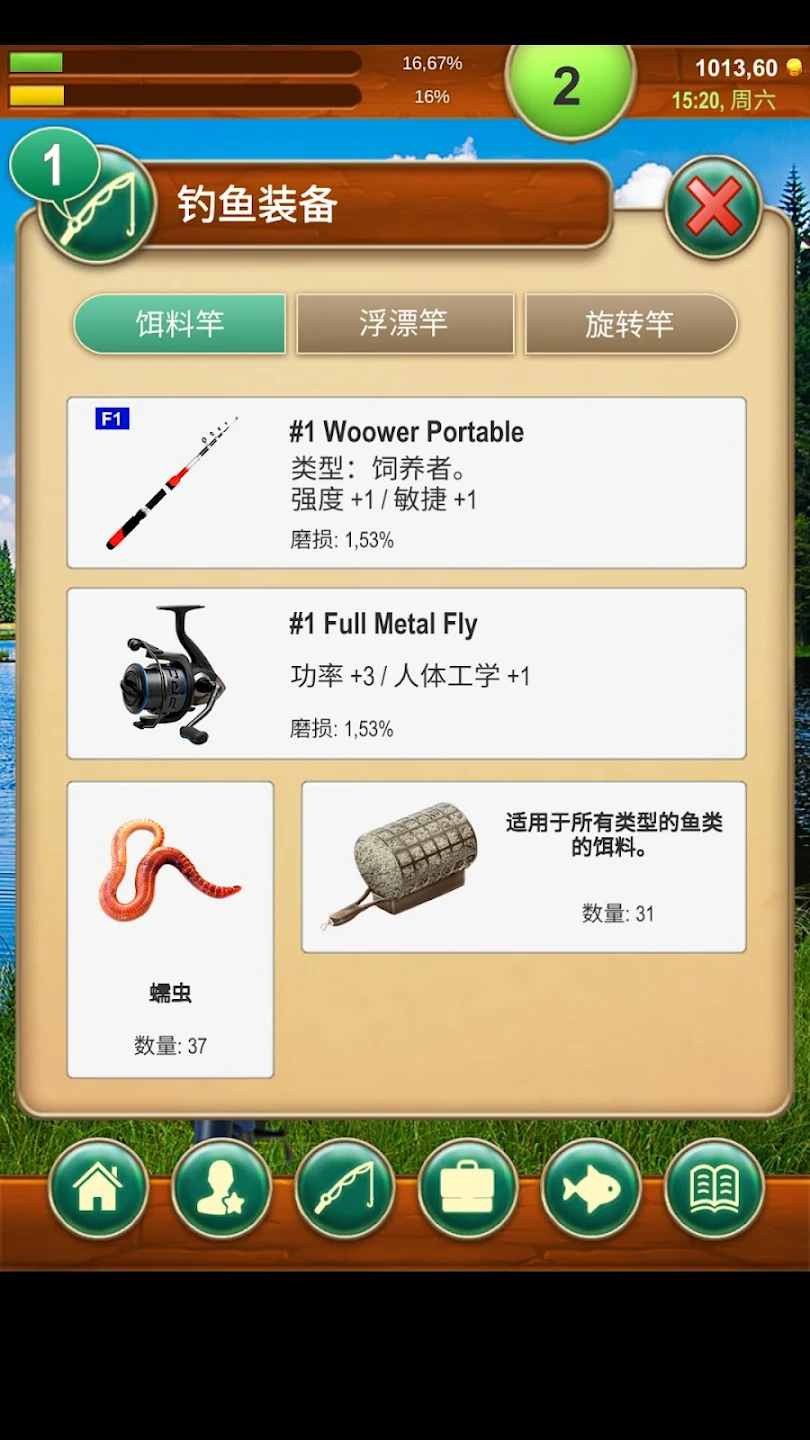Open the player profile icon

click(x=221, y=1189)
